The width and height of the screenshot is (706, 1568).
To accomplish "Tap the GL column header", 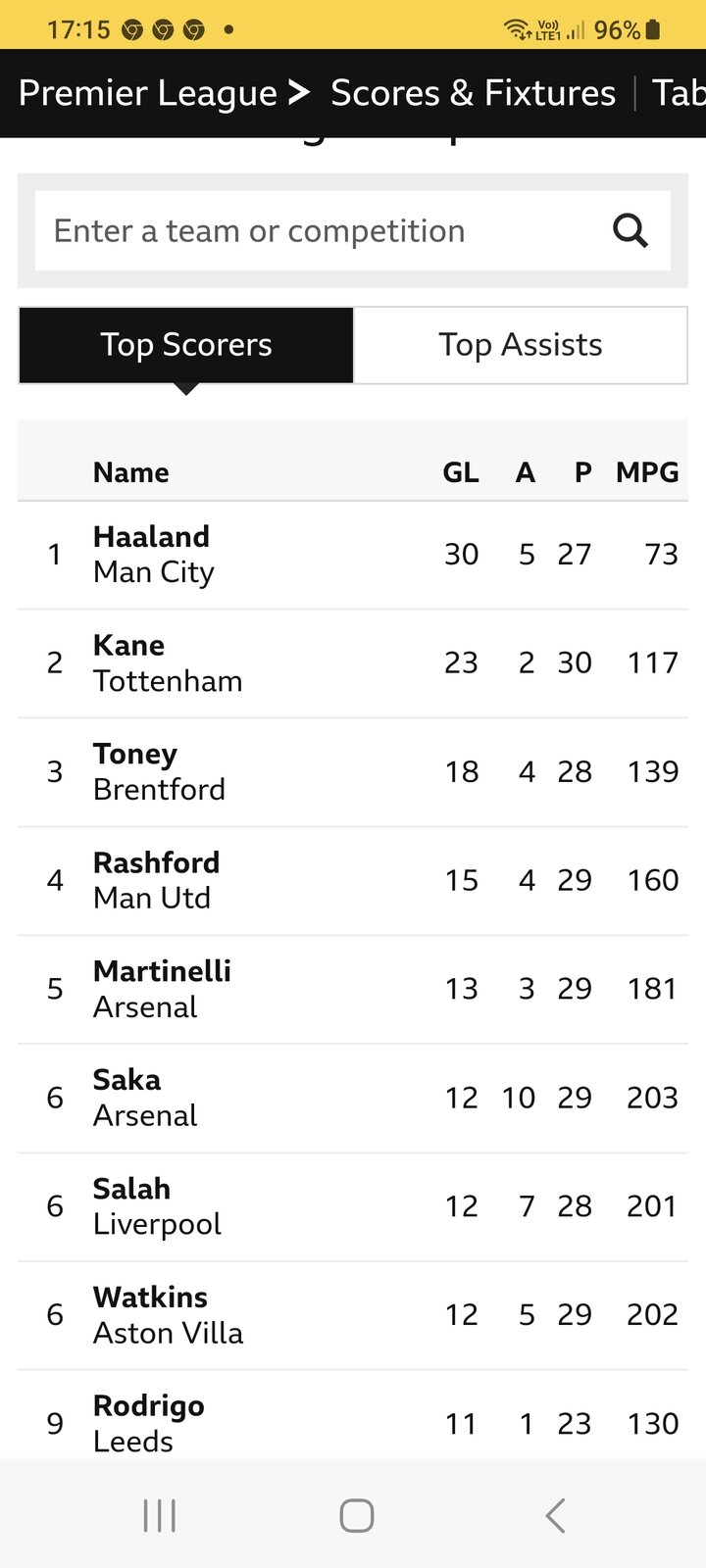I will (x=460, y=472).
